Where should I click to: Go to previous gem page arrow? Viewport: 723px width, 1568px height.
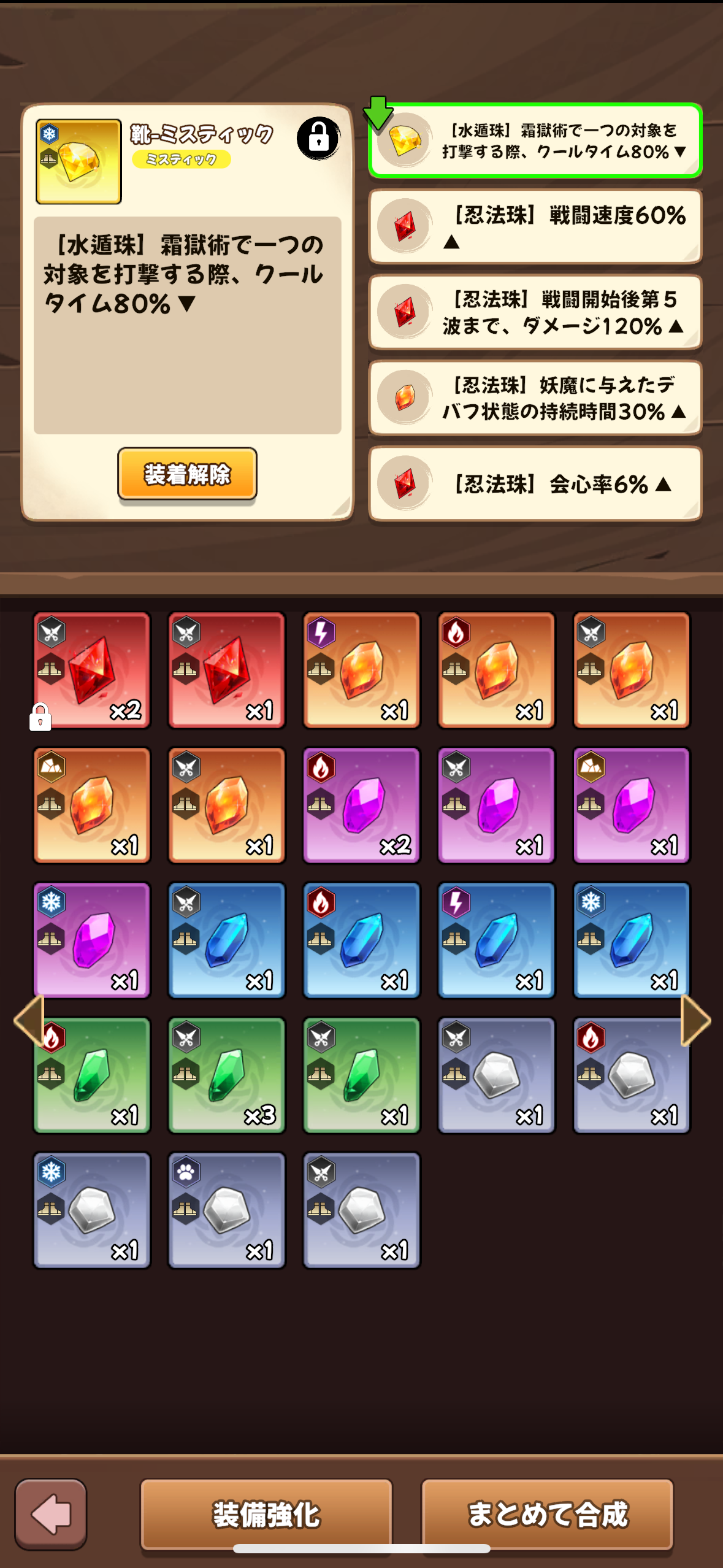[x=28, y=1020]
